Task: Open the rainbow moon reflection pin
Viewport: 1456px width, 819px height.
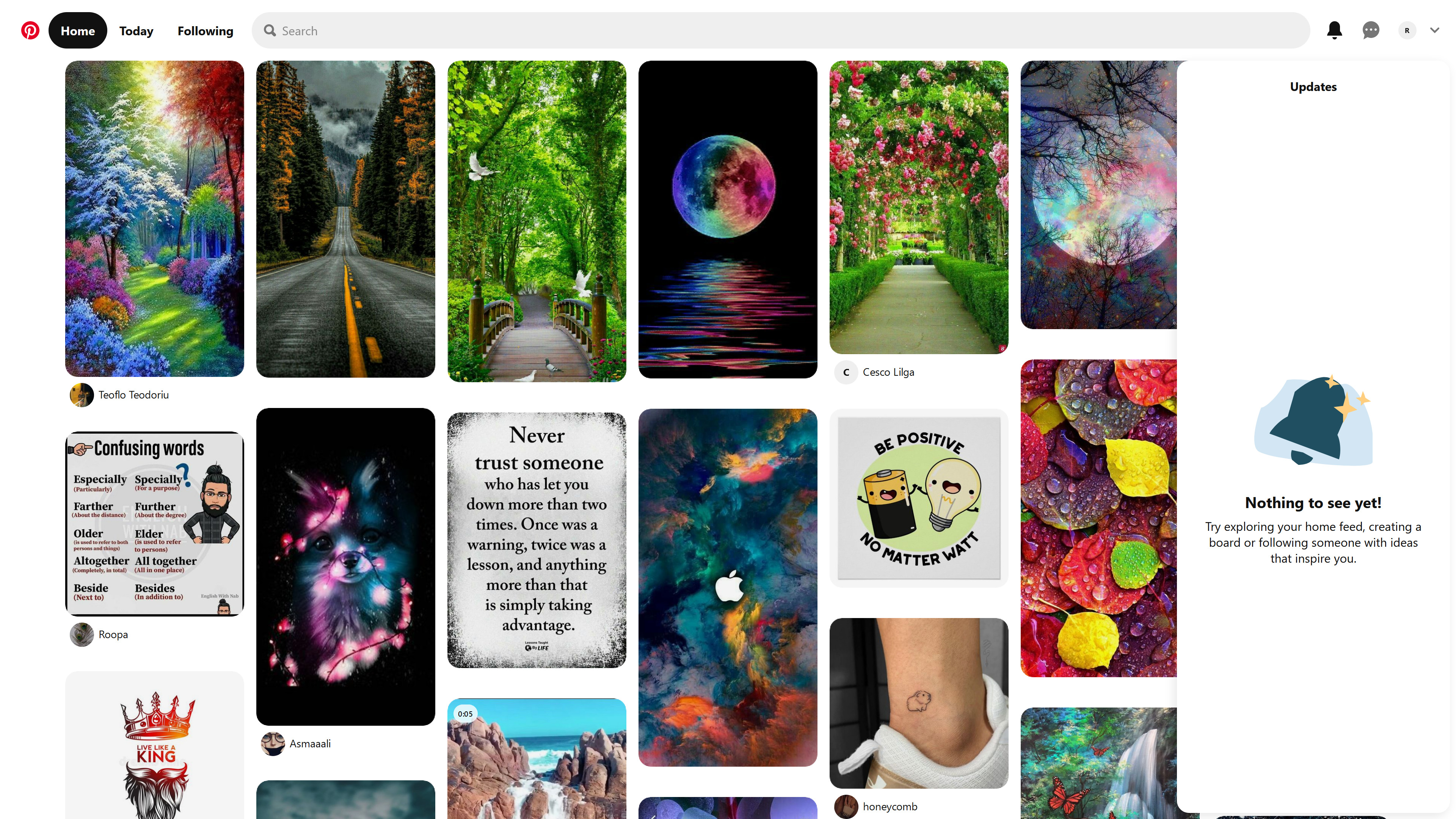Action: pos(728,219)
